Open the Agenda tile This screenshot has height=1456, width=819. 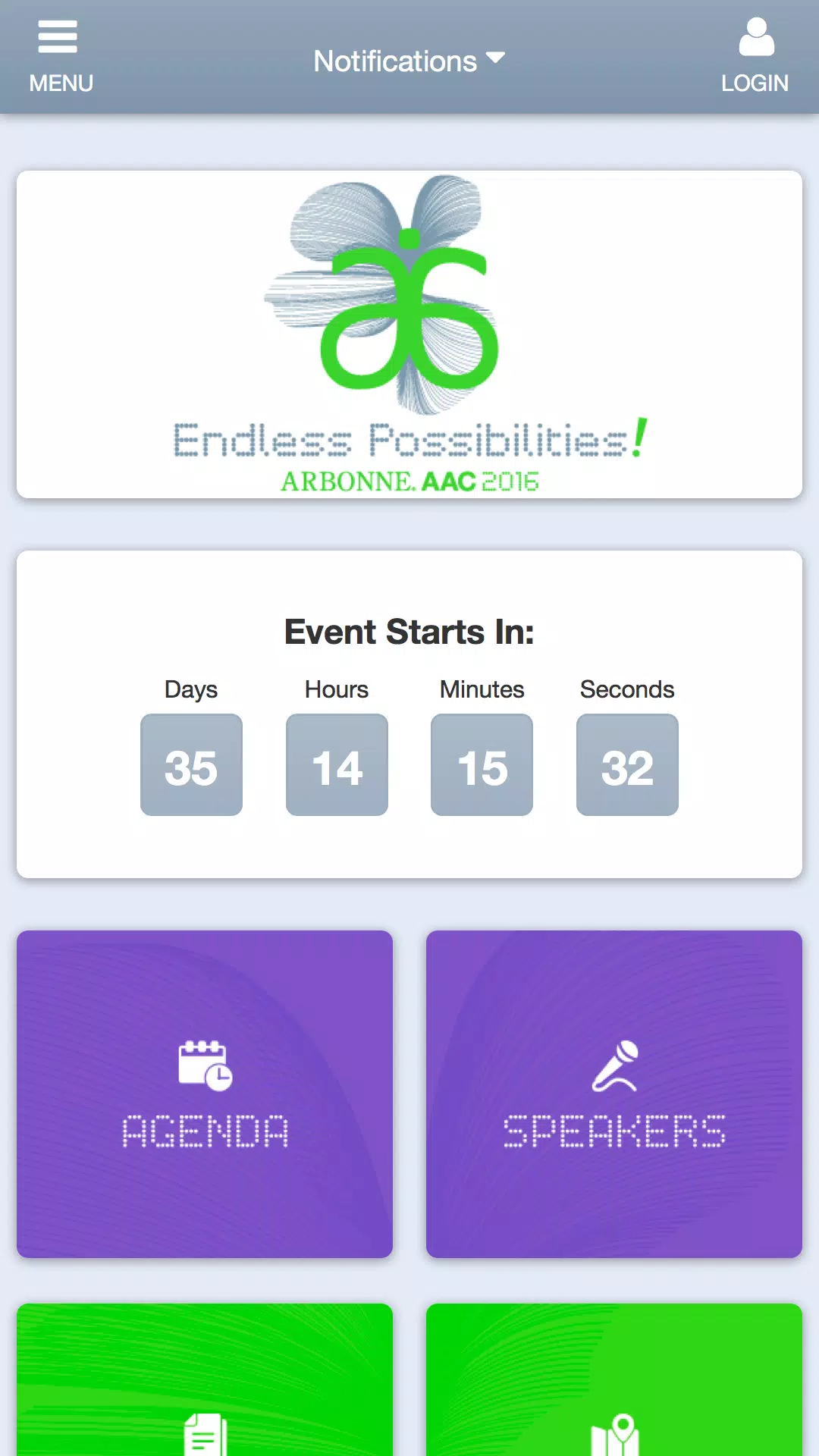[205, 1094]
